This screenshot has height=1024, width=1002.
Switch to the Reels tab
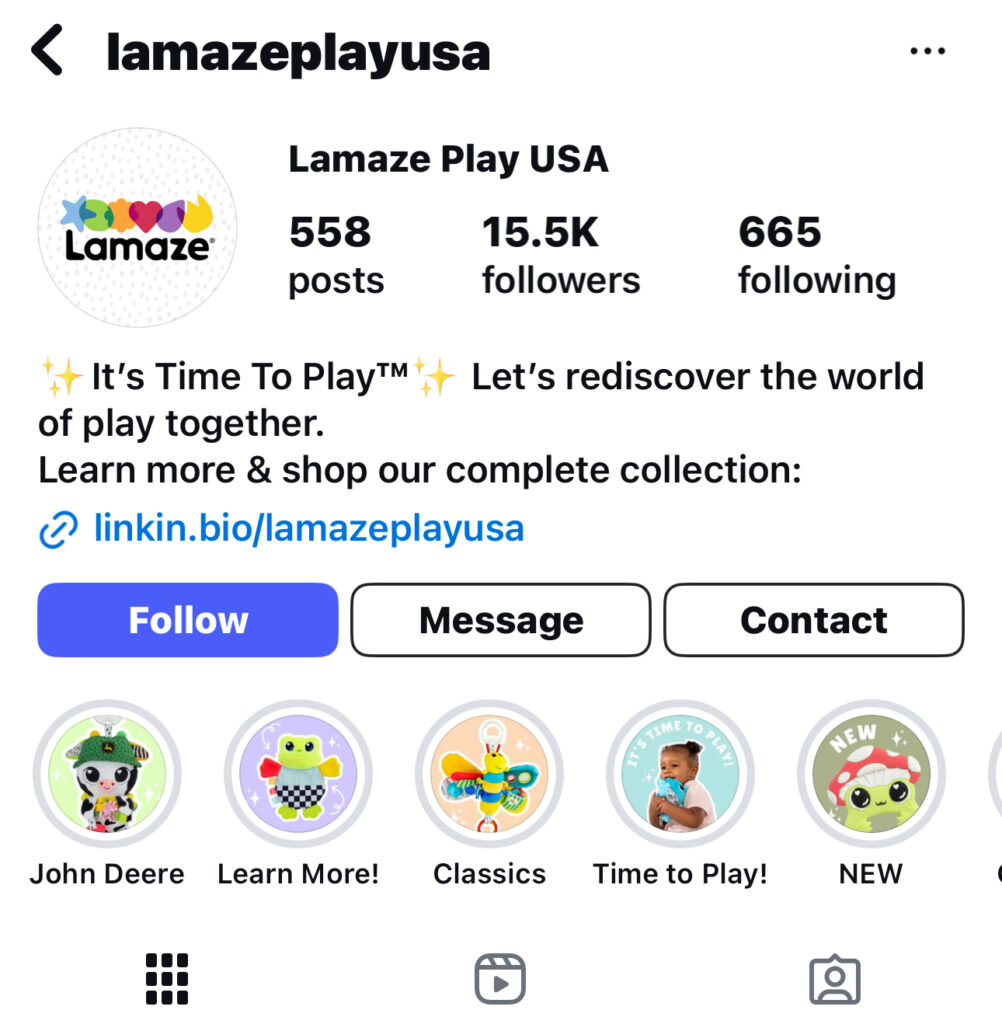coord(500,977)
